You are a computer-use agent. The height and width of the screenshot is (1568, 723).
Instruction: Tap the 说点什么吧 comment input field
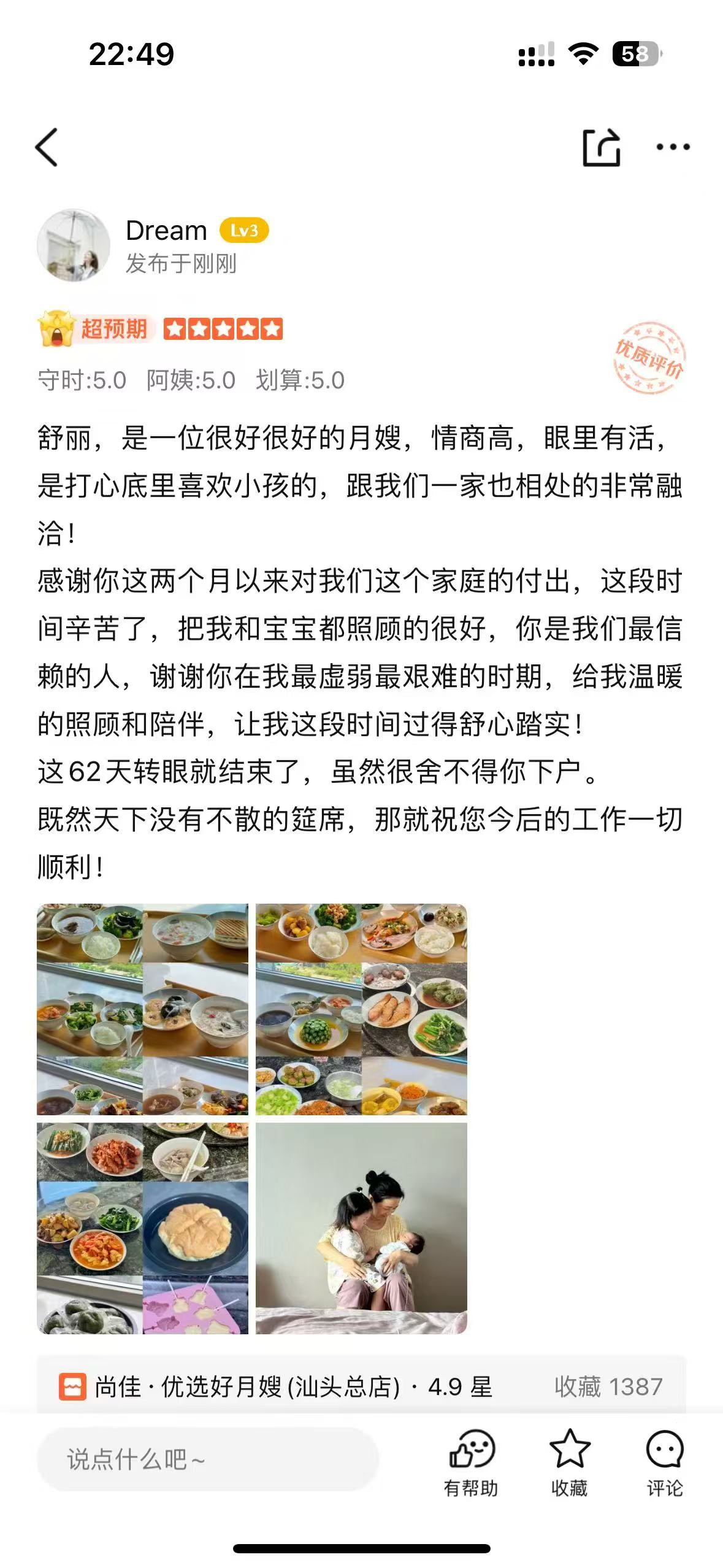coord(207,1459)
